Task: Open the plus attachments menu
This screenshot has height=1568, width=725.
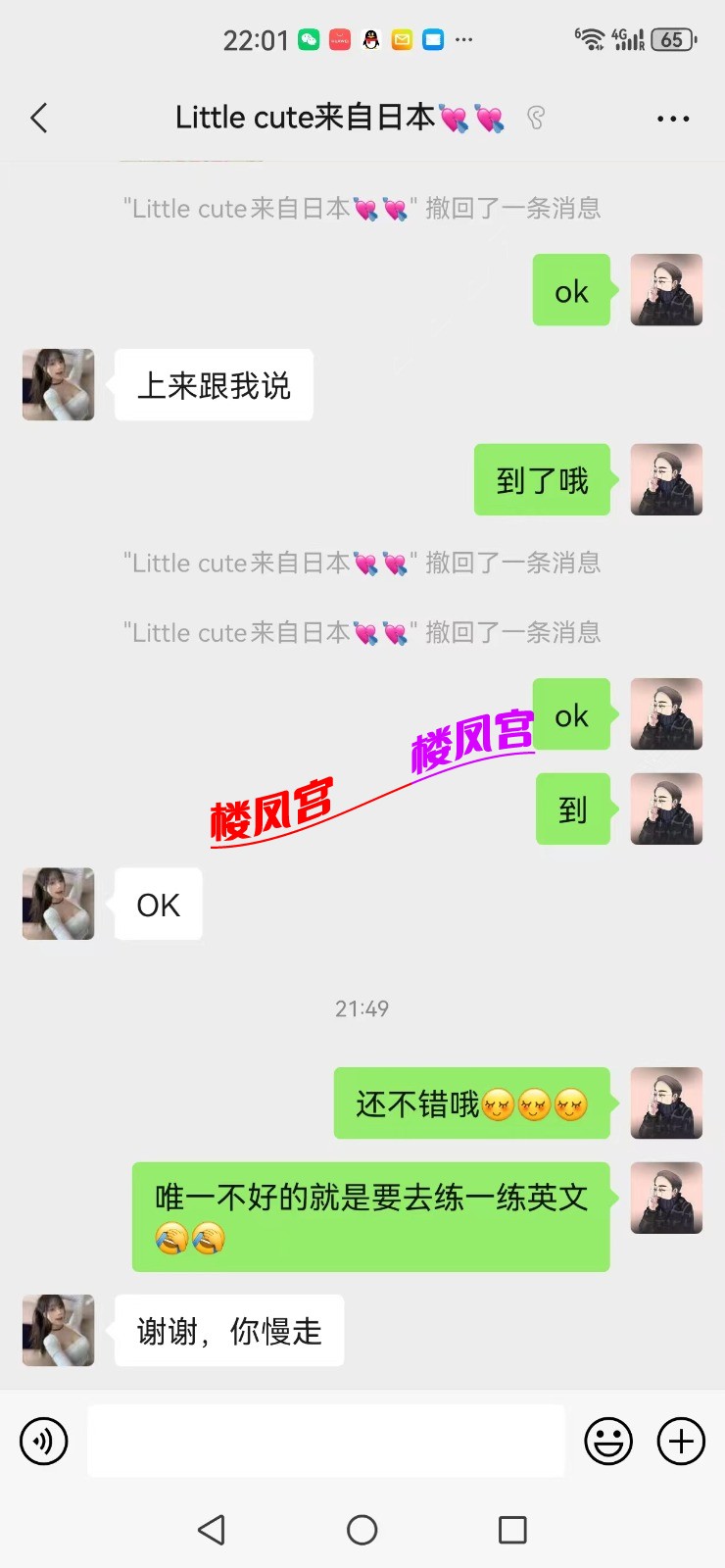Action: [681, 1442]
